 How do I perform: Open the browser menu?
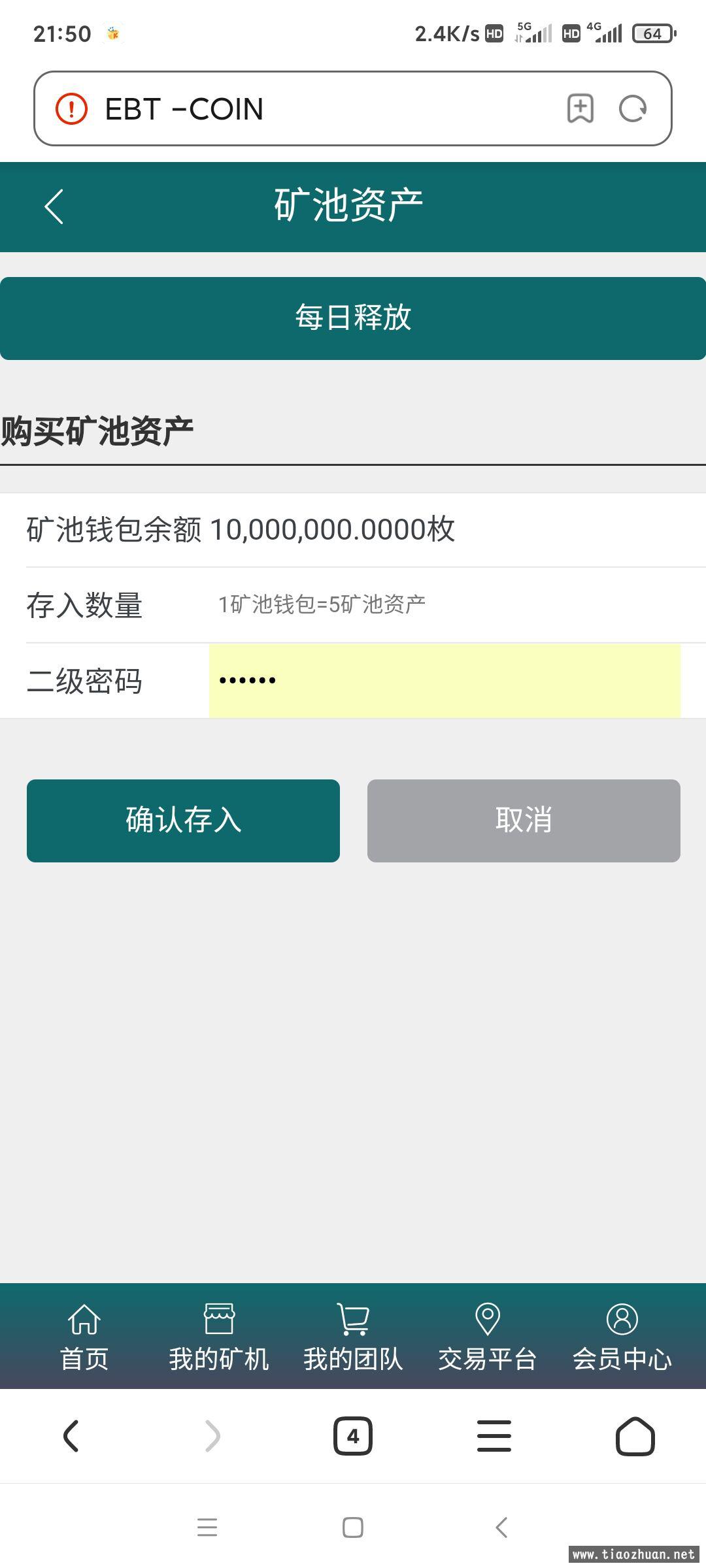click(494, 1436)
